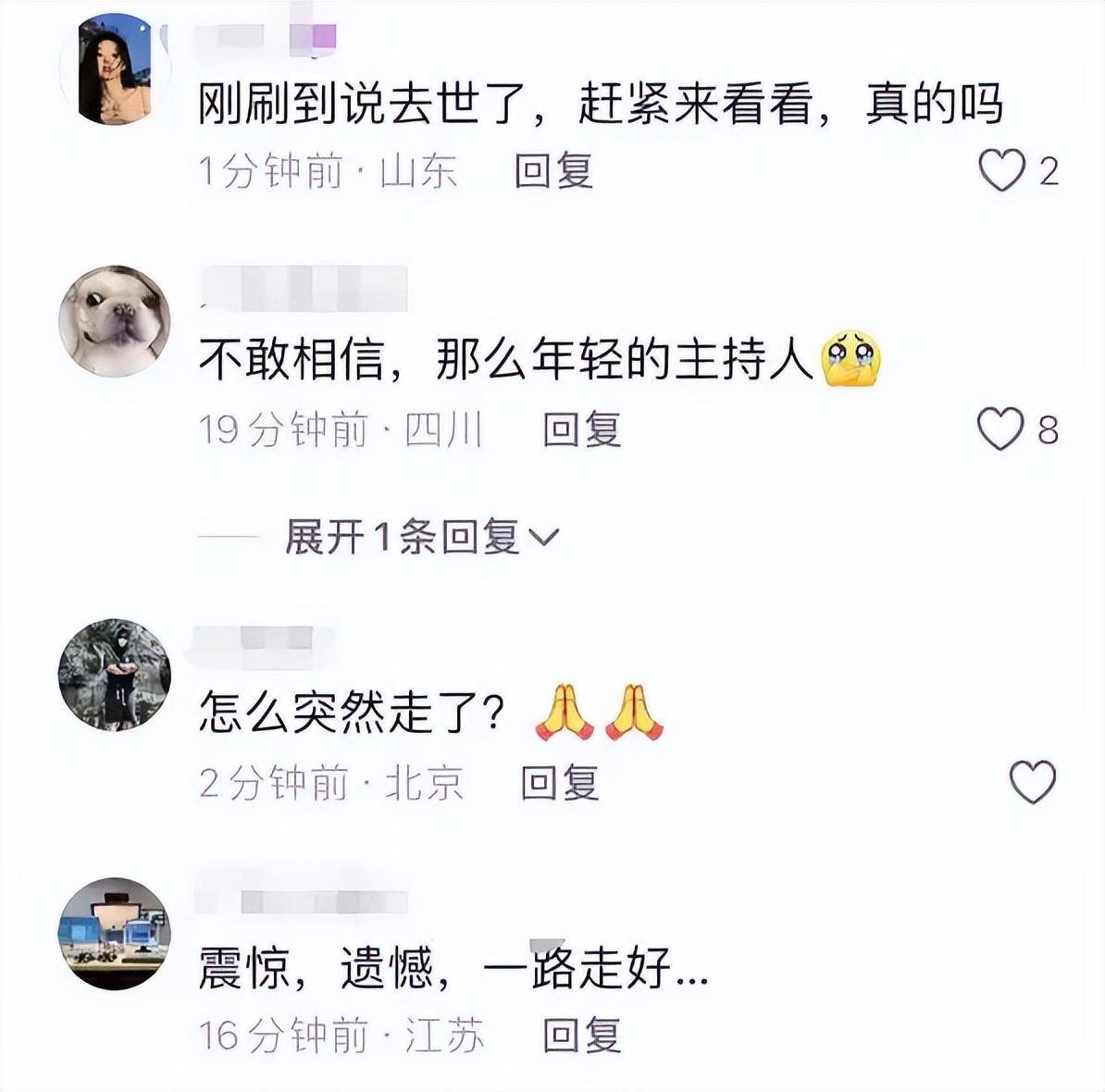Open avatar of the 山东 commenter
The image size is (1105, 1092).
114,69
